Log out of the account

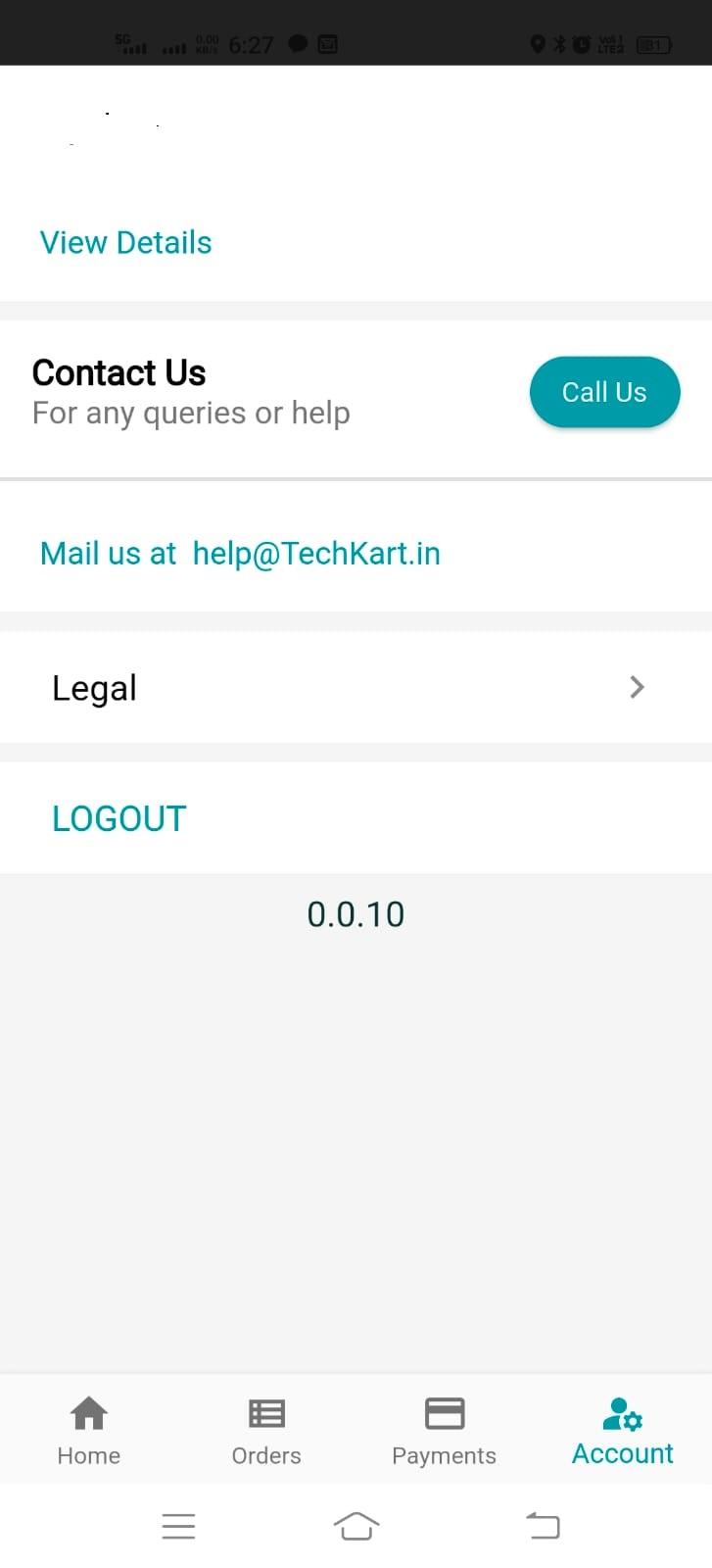tap(119, 818)
